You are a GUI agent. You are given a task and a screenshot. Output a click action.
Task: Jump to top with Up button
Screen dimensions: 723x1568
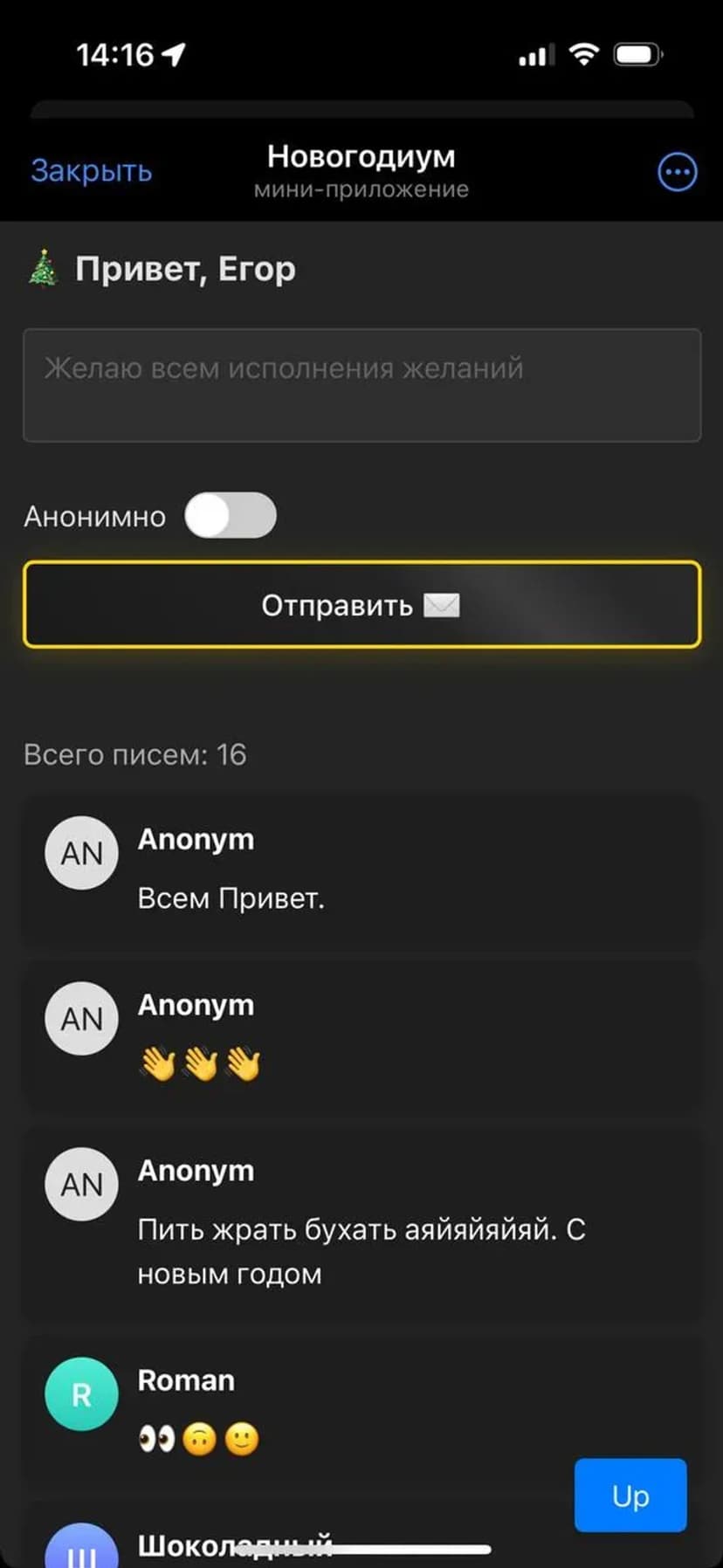coord(630,1496)
